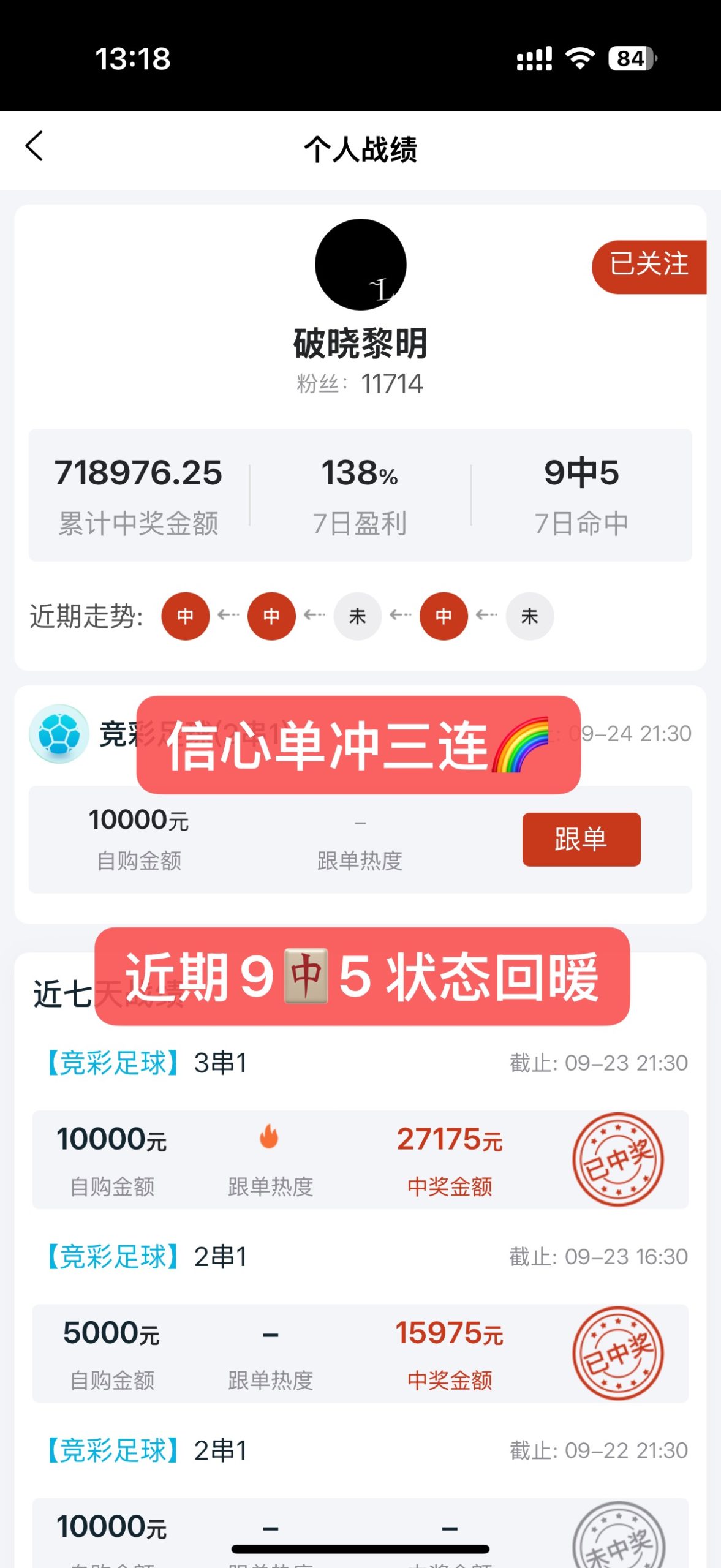
Task: Tap 跟单 to follow the 10000元 bet
Action: coord(581,839)
